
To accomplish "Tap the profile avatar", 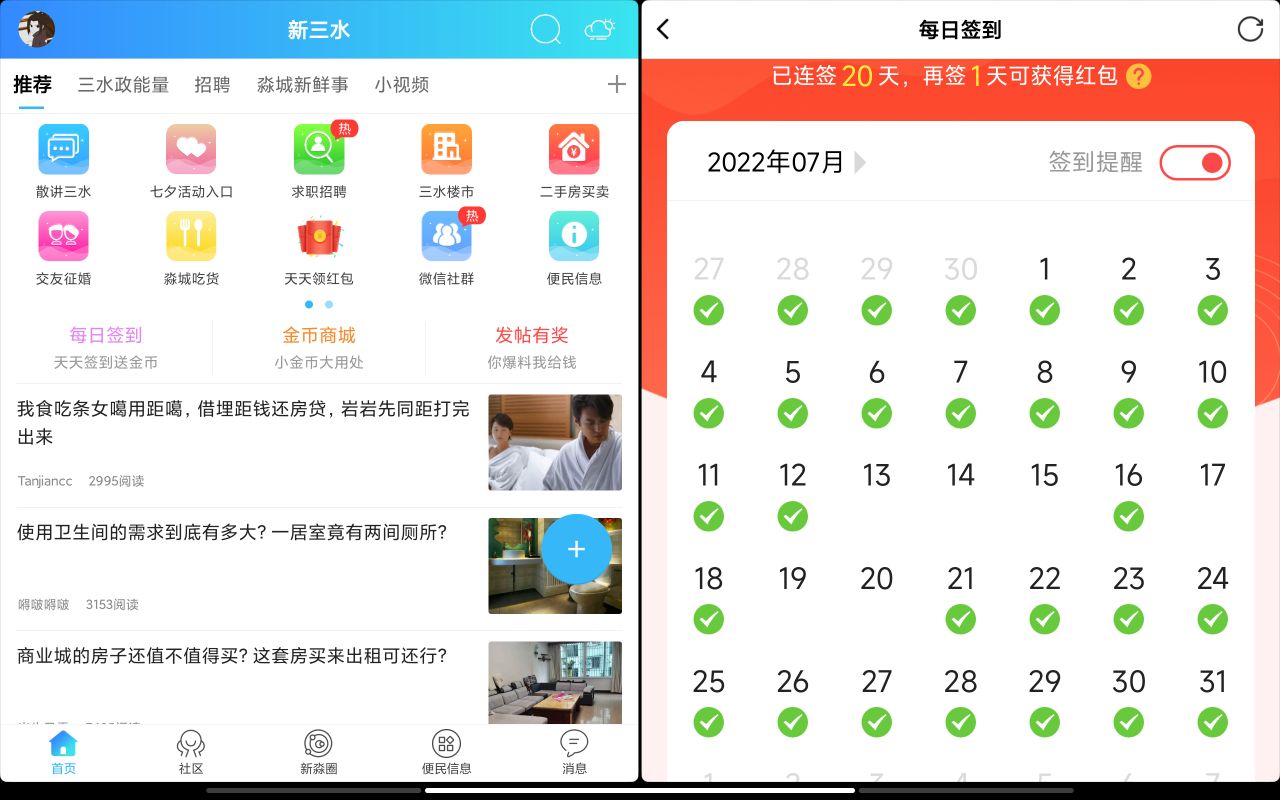I will tap(37, 29).
